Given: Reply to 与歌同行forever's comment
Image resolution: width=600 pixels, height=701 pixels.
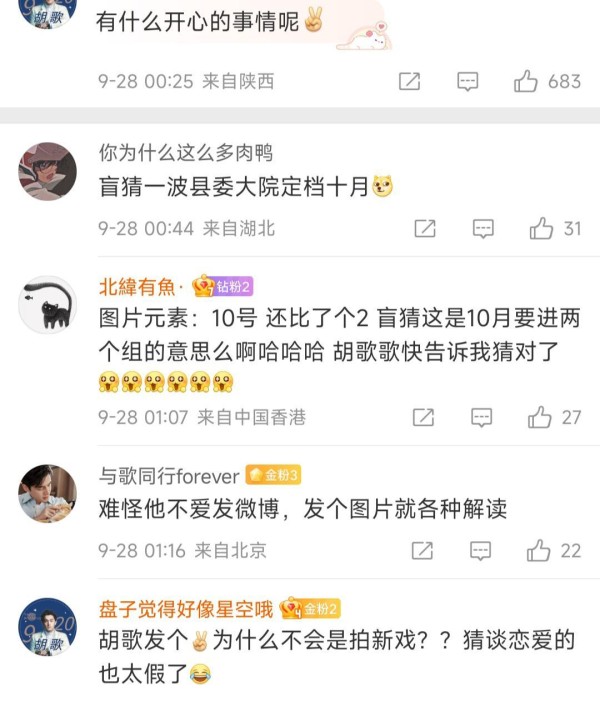Looking at the screenshot, I should (482, 550).
